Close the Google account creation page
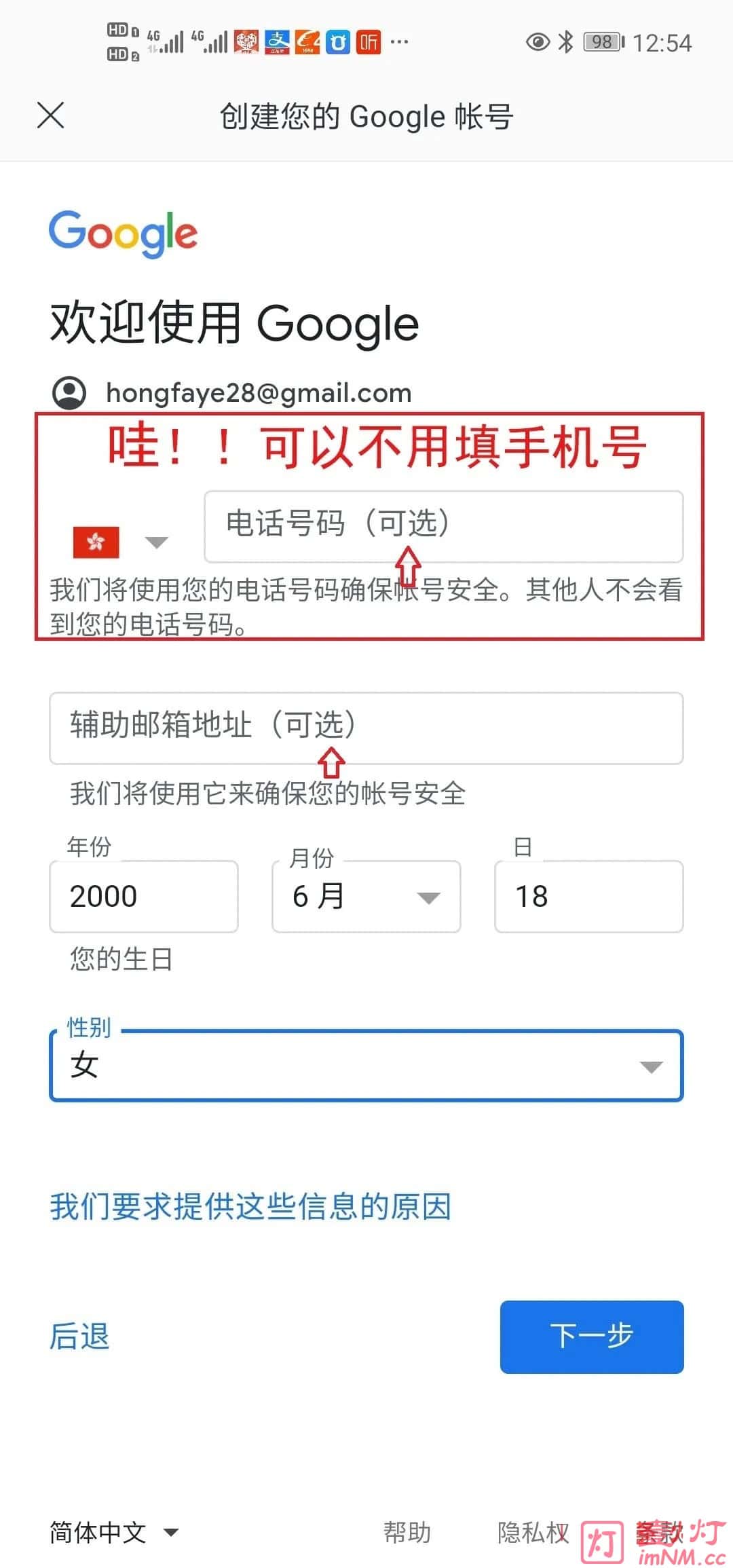The width and height of the screenshot is (733, 1568). tap(51, 115)
